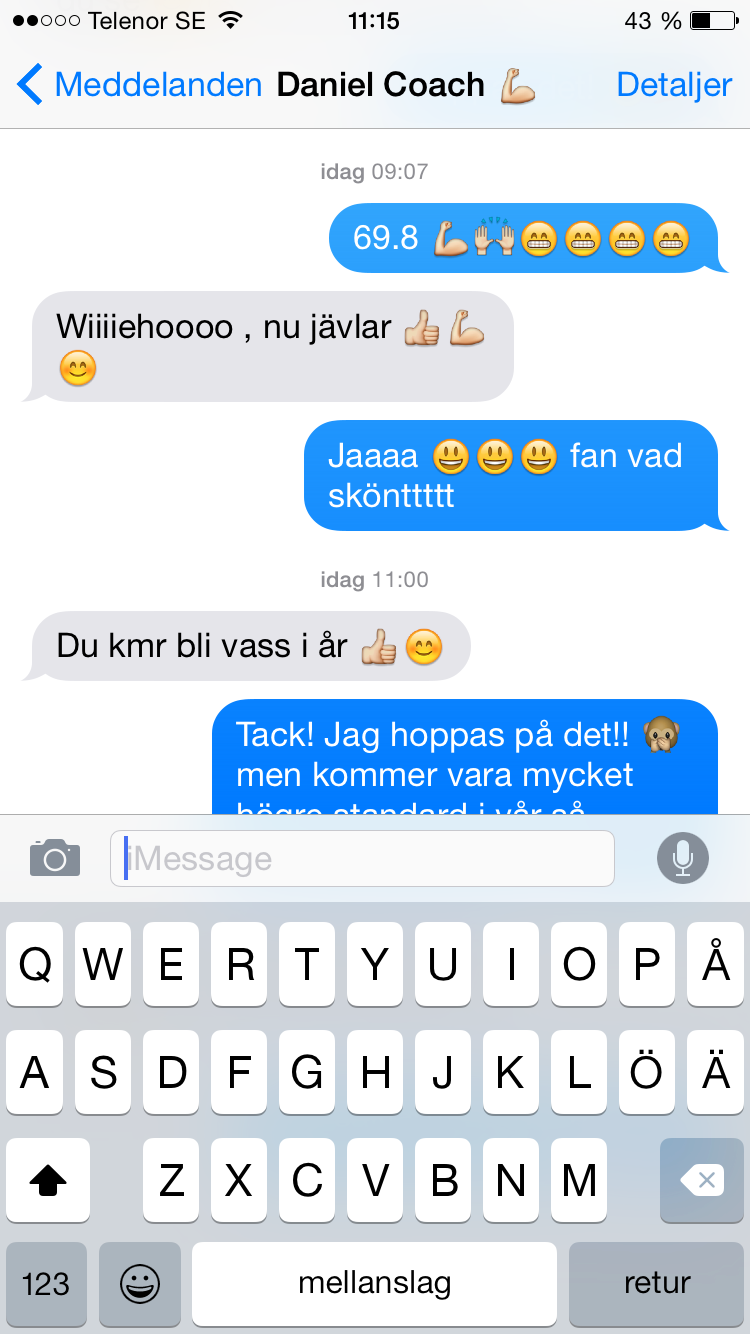Tap the iMessage text field
750x1334 pixels.
(x=362, y=858)
